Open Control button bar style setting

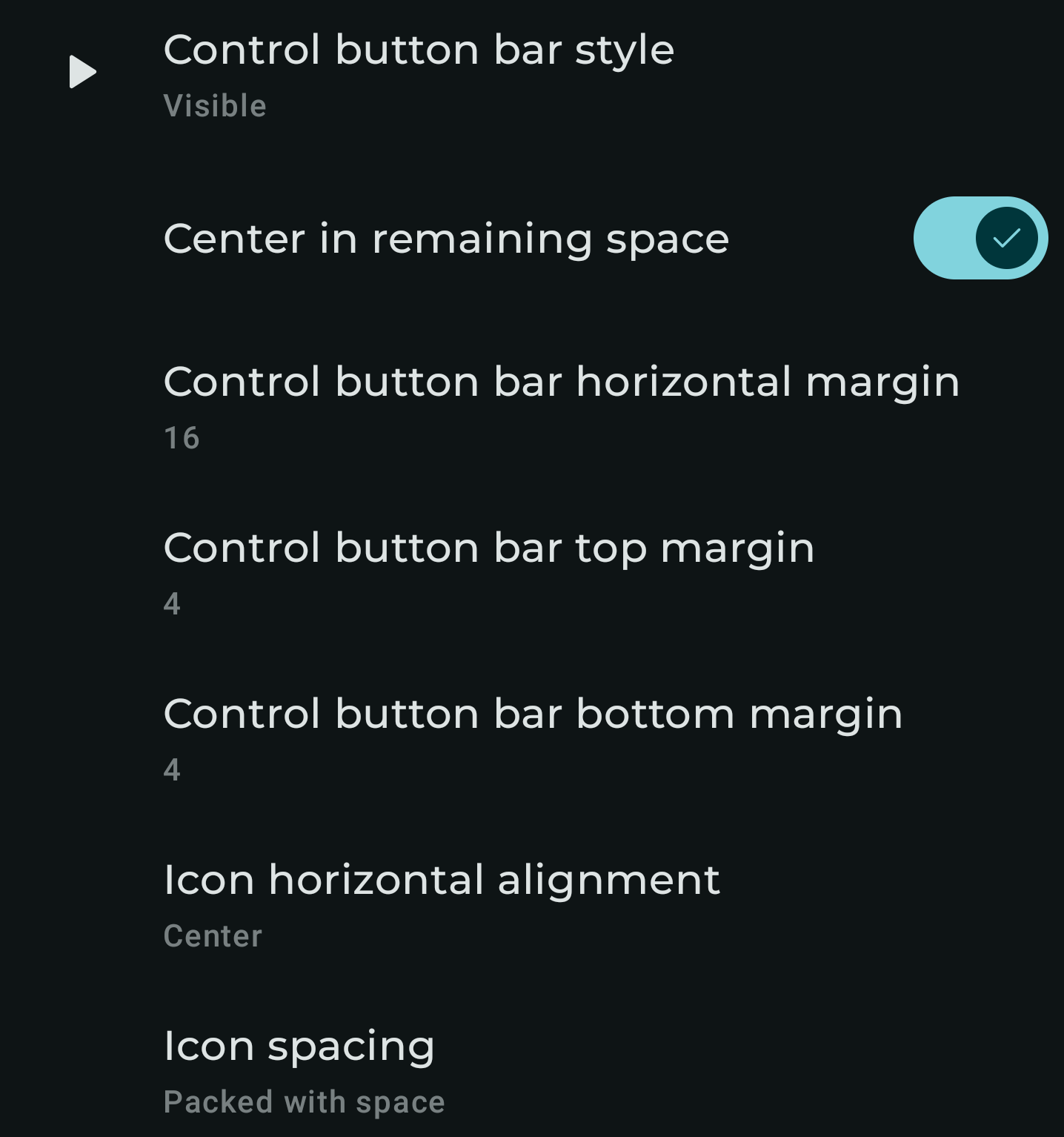coord(419,73)
